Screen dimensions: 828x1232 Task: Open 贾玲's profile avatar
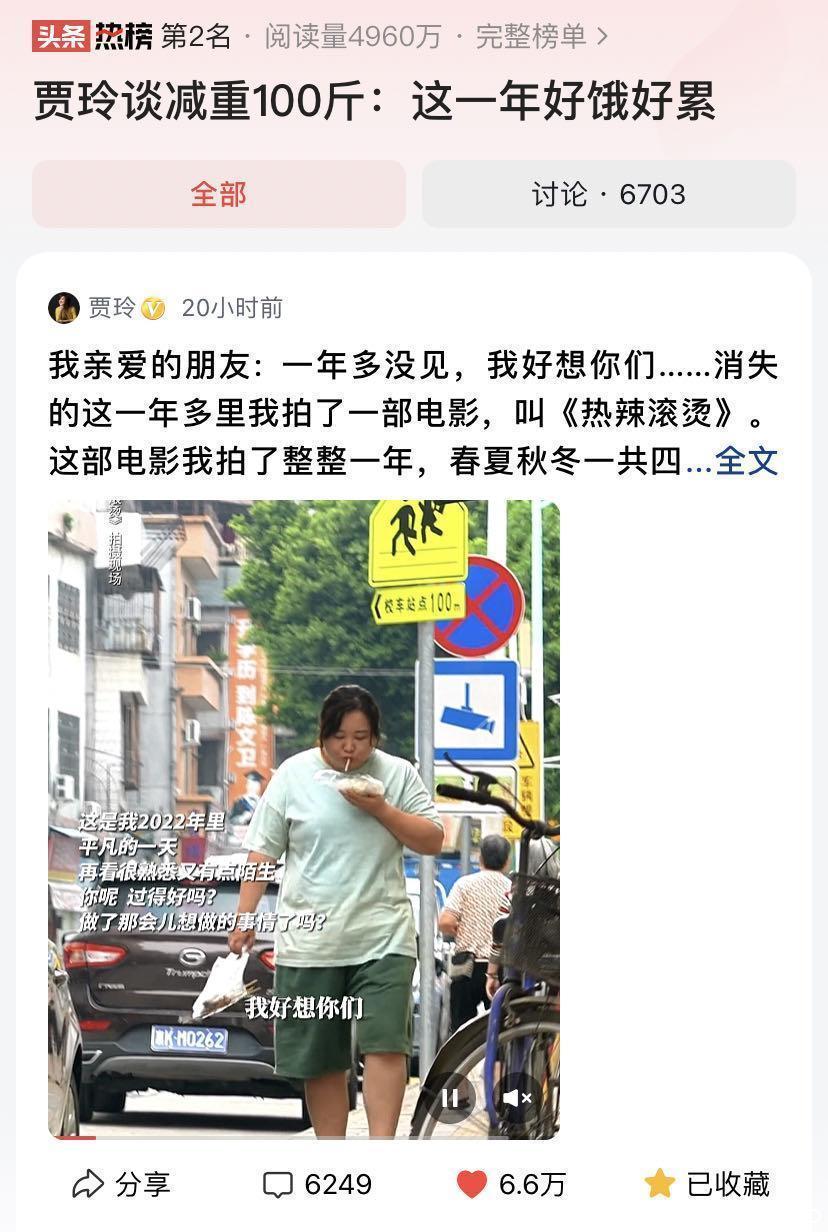[x=64, y=308]
